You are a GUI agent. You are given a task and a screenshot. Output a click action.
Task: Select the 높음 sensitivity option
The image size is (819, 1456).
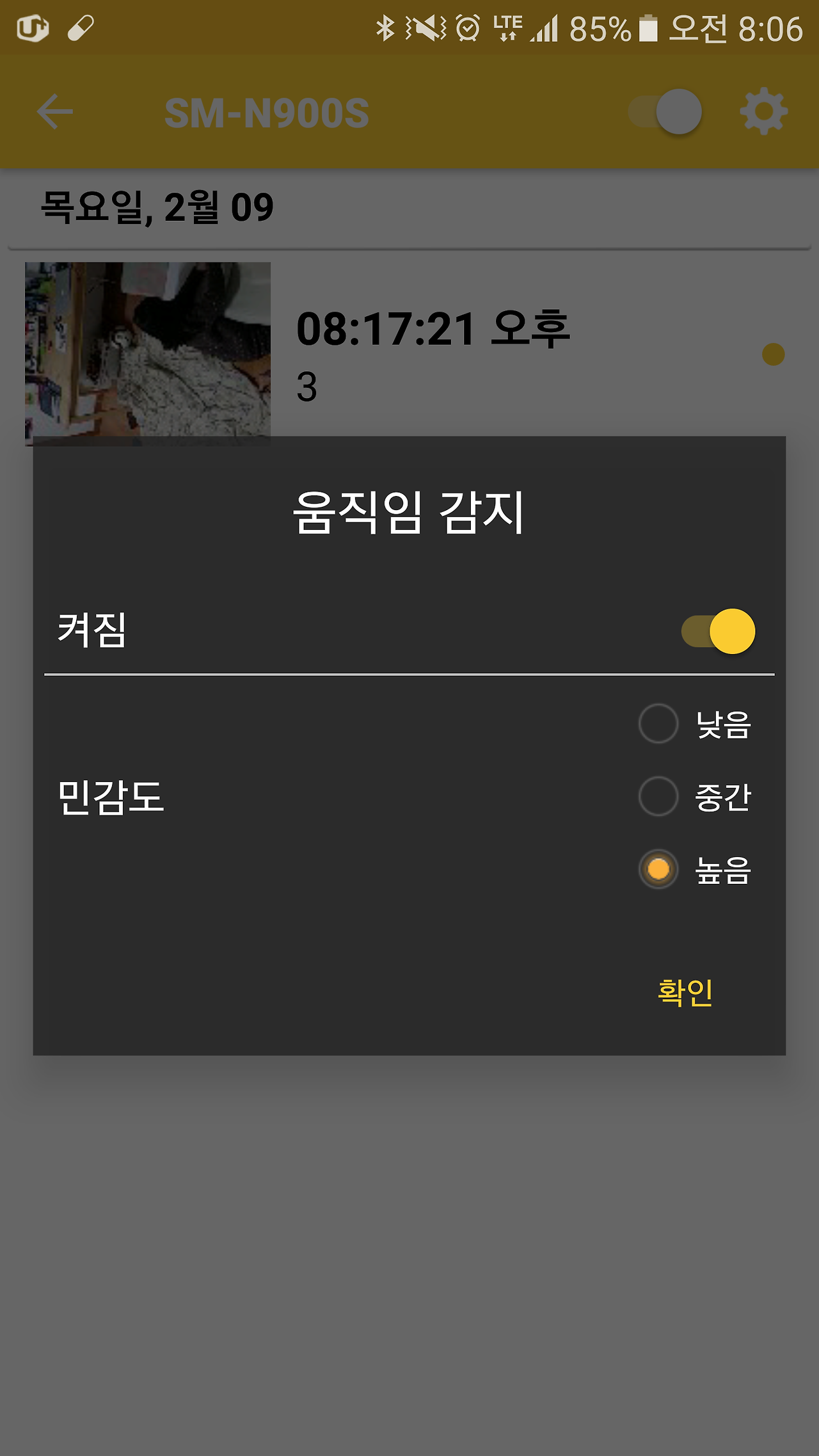(x=657, y=869)
